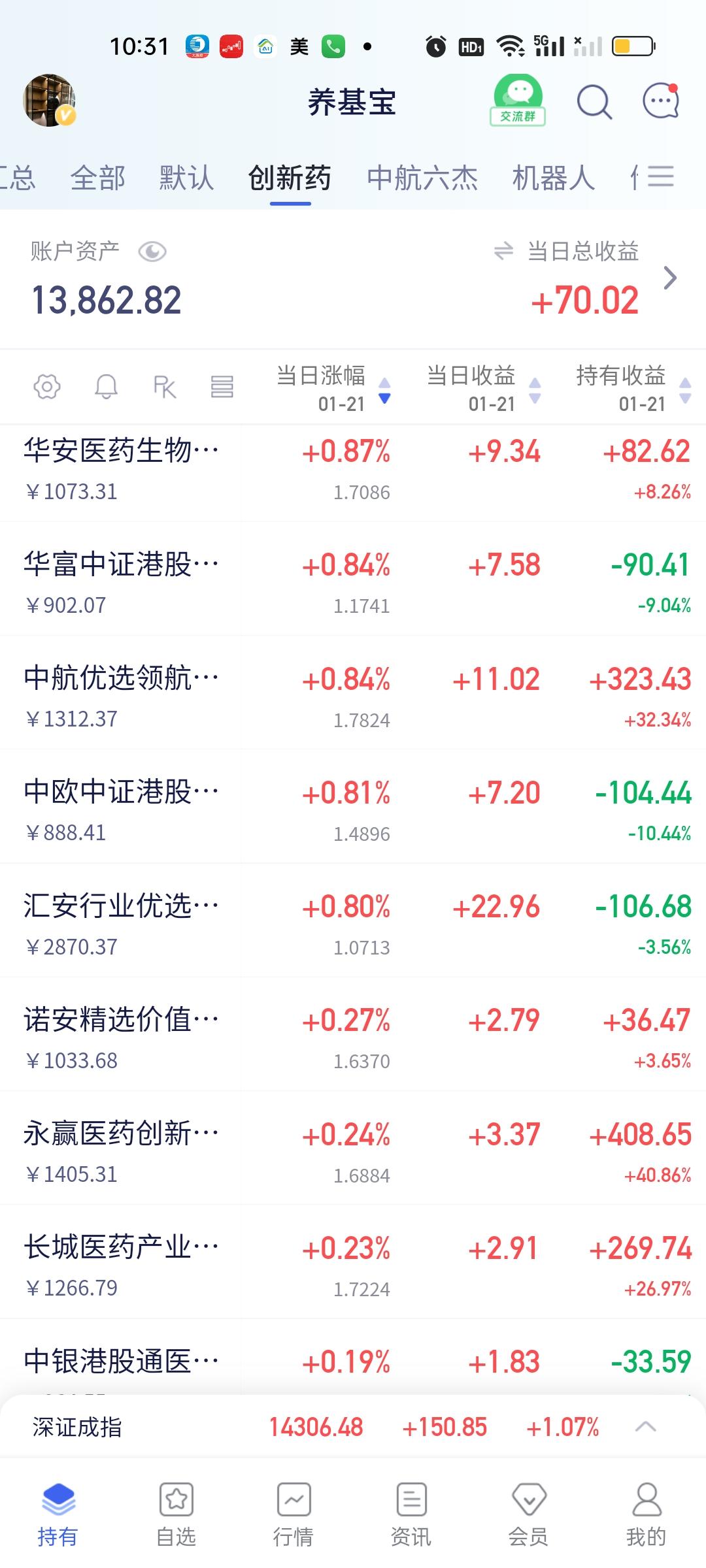Open the alerts bell above the fund list
Viewport: 706px width, 1568px height.
click(106, 387)
